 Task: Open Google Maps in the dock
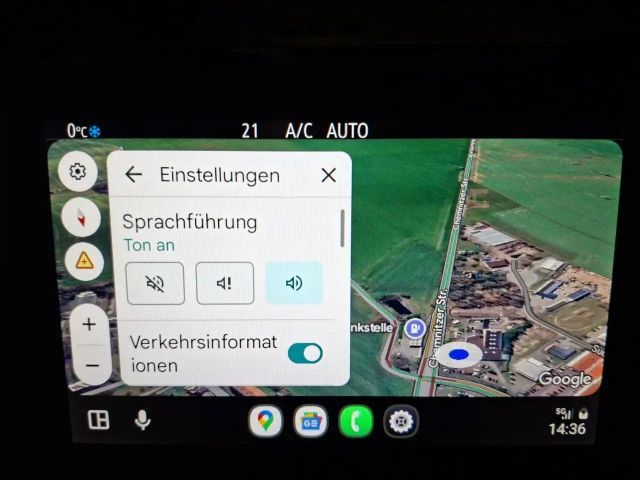coord(265,421)
